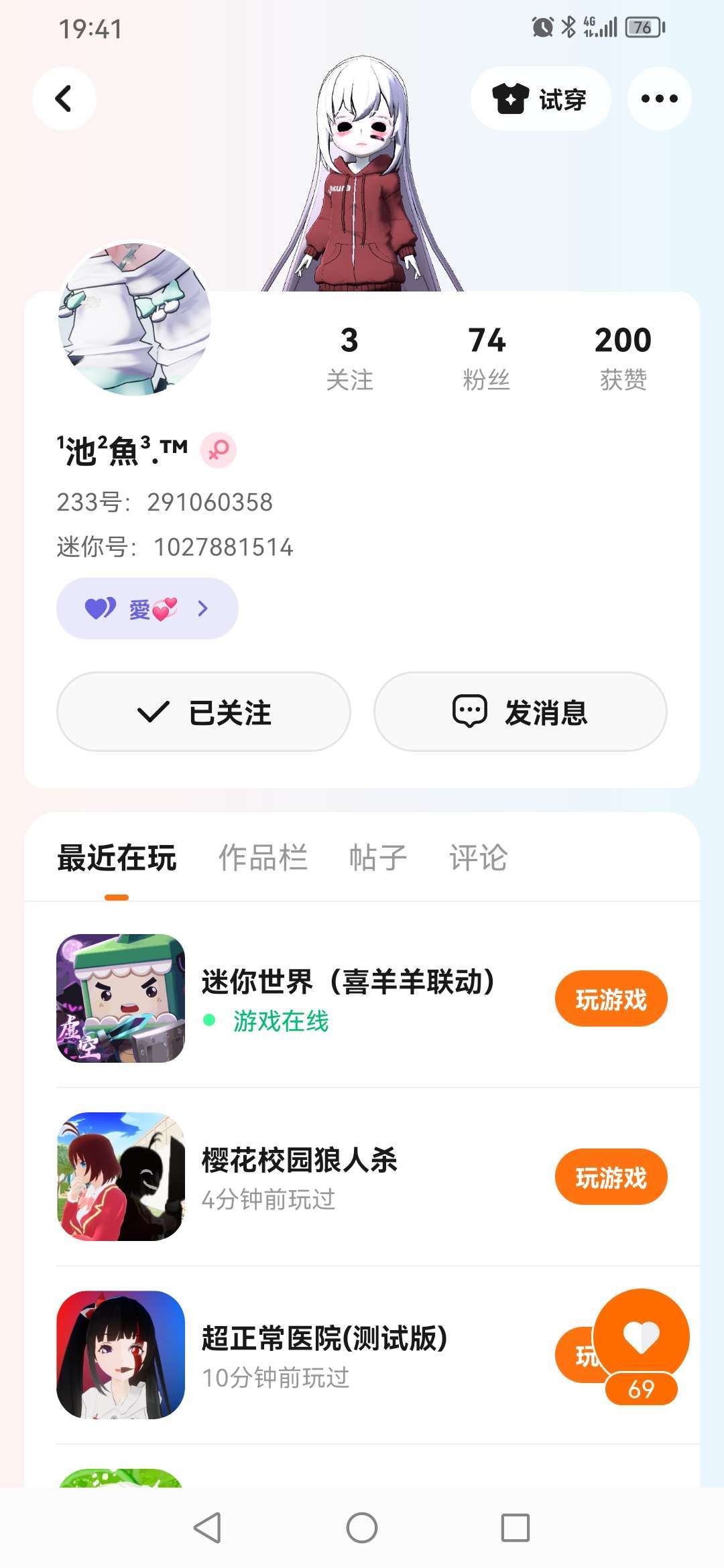Switch to the 作品栏 tab

[263, 858]
